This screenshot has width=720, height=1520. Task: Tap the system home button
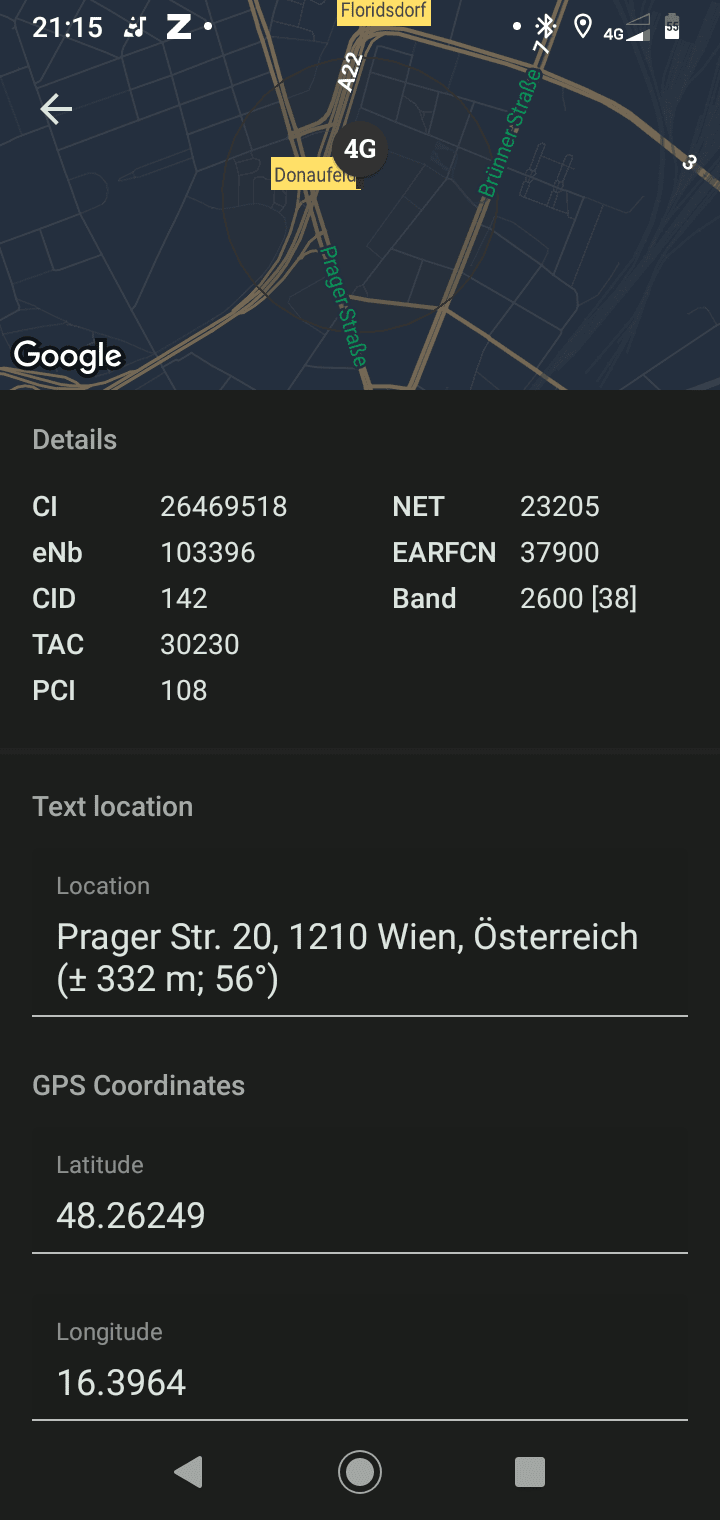coord(360,1471)
